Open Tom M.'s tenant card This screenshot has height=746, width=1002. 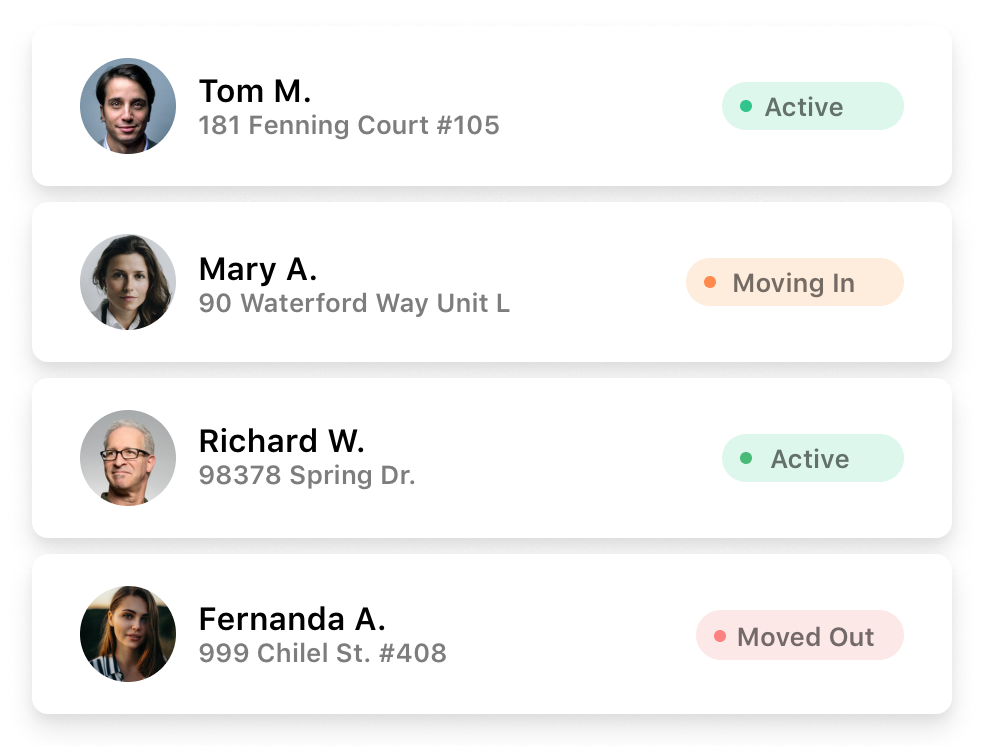click(x=490, y=106)
